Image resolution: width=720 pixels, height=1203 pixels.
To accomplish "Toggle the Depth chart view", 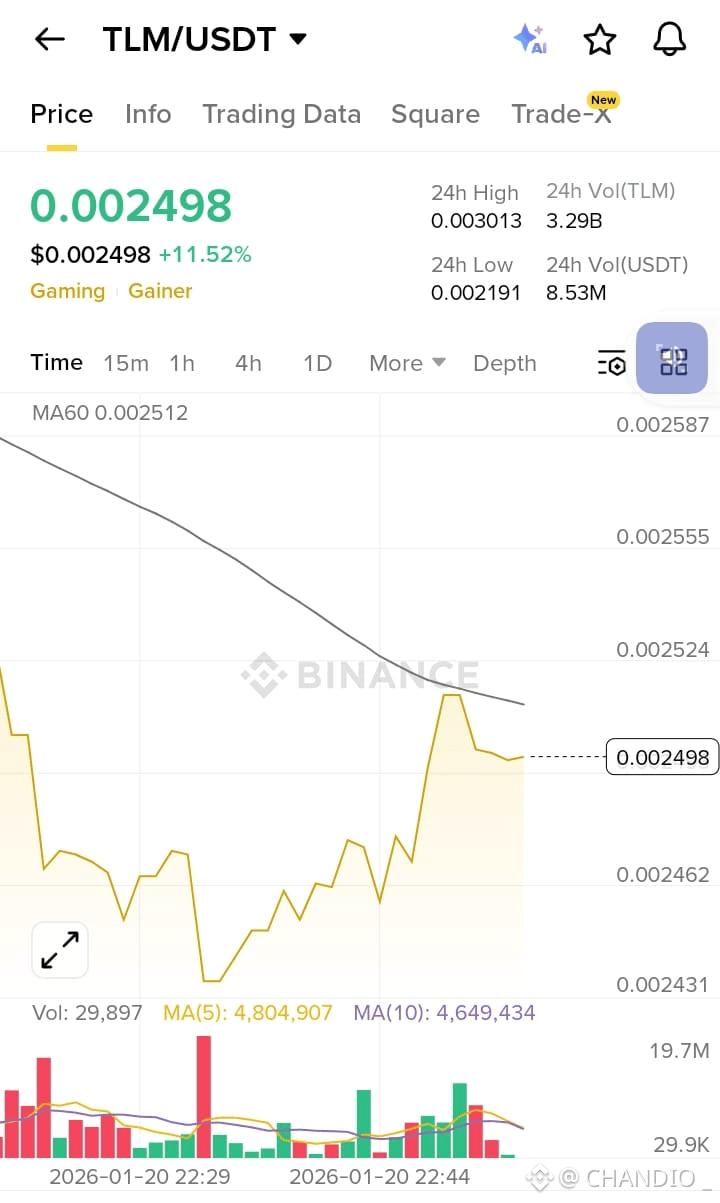I will tap(504, 363).
